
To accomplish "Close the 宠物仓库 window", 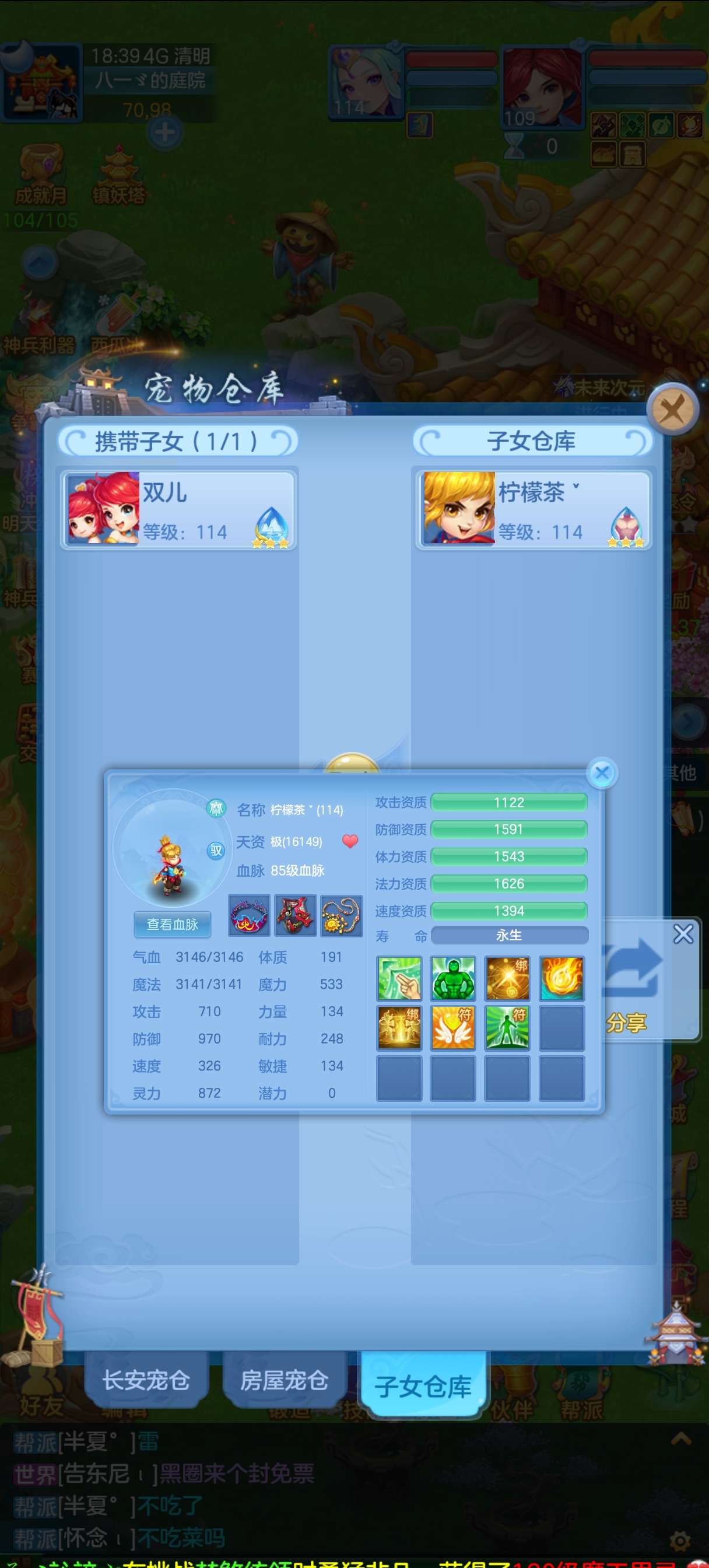I will click(672, 410).
